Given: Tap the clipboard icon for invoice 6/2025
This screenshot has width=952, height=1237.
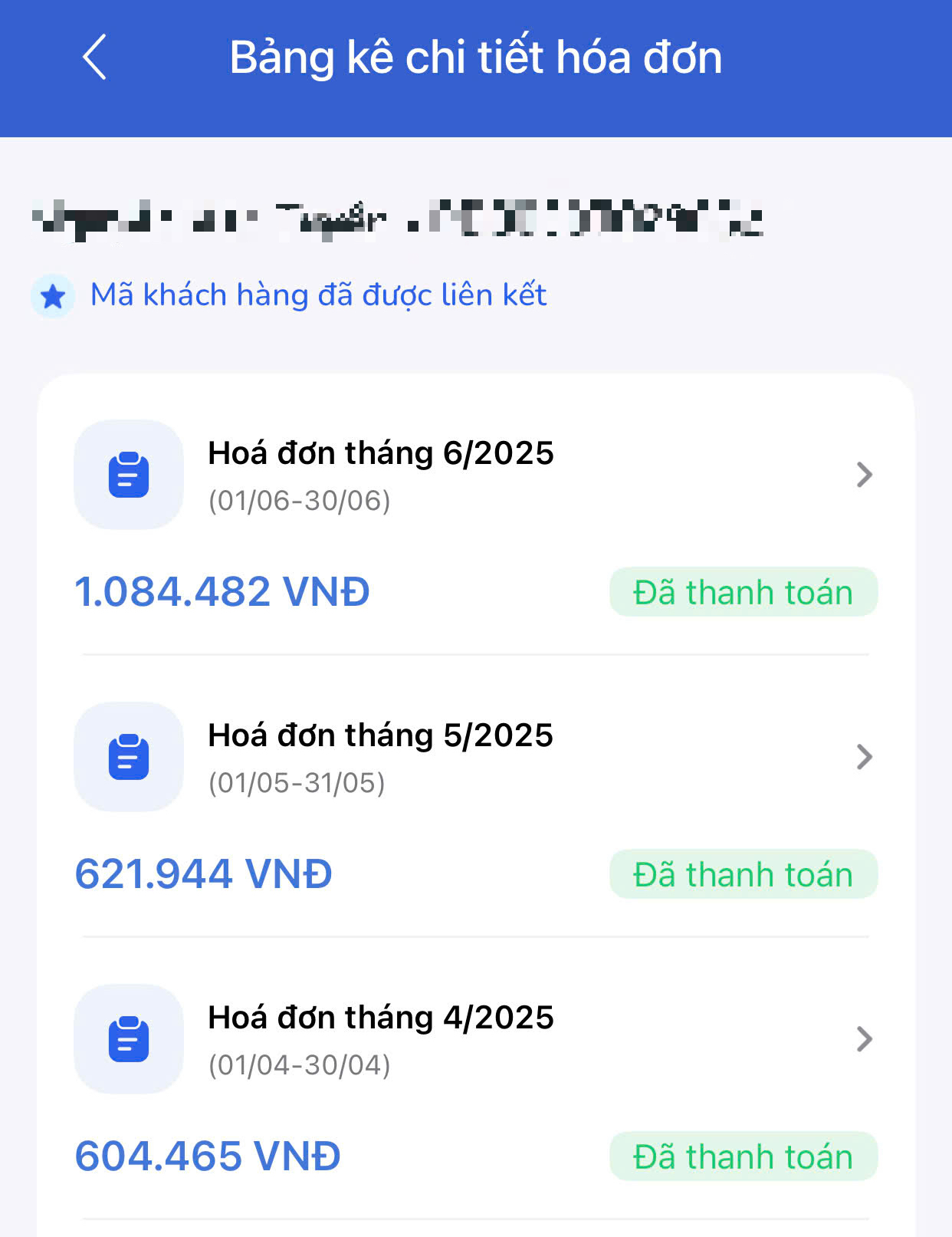Looking at the screenshot, I should tap(128, 475).
